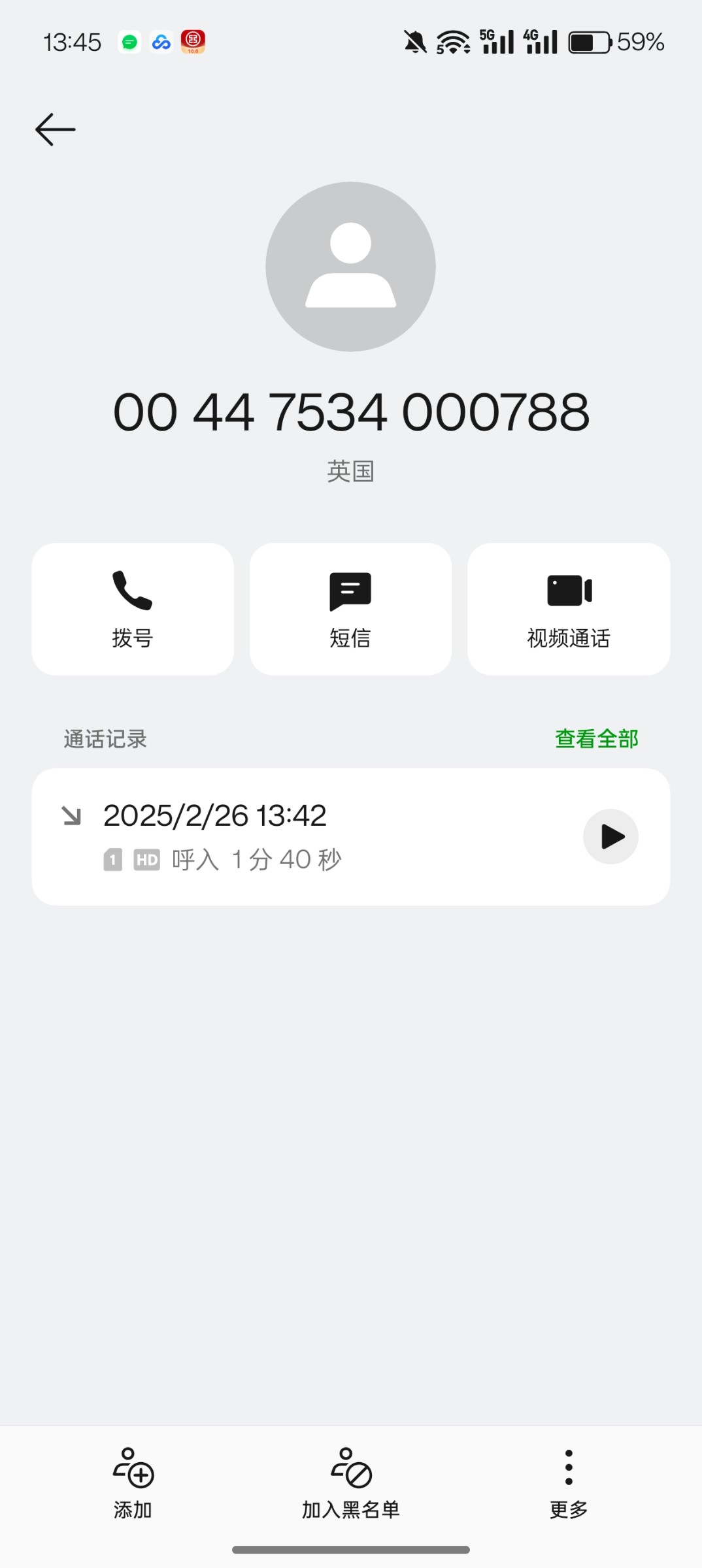
Task: Open 查看全部 to view all call records
Action: [x=596, y=739]
